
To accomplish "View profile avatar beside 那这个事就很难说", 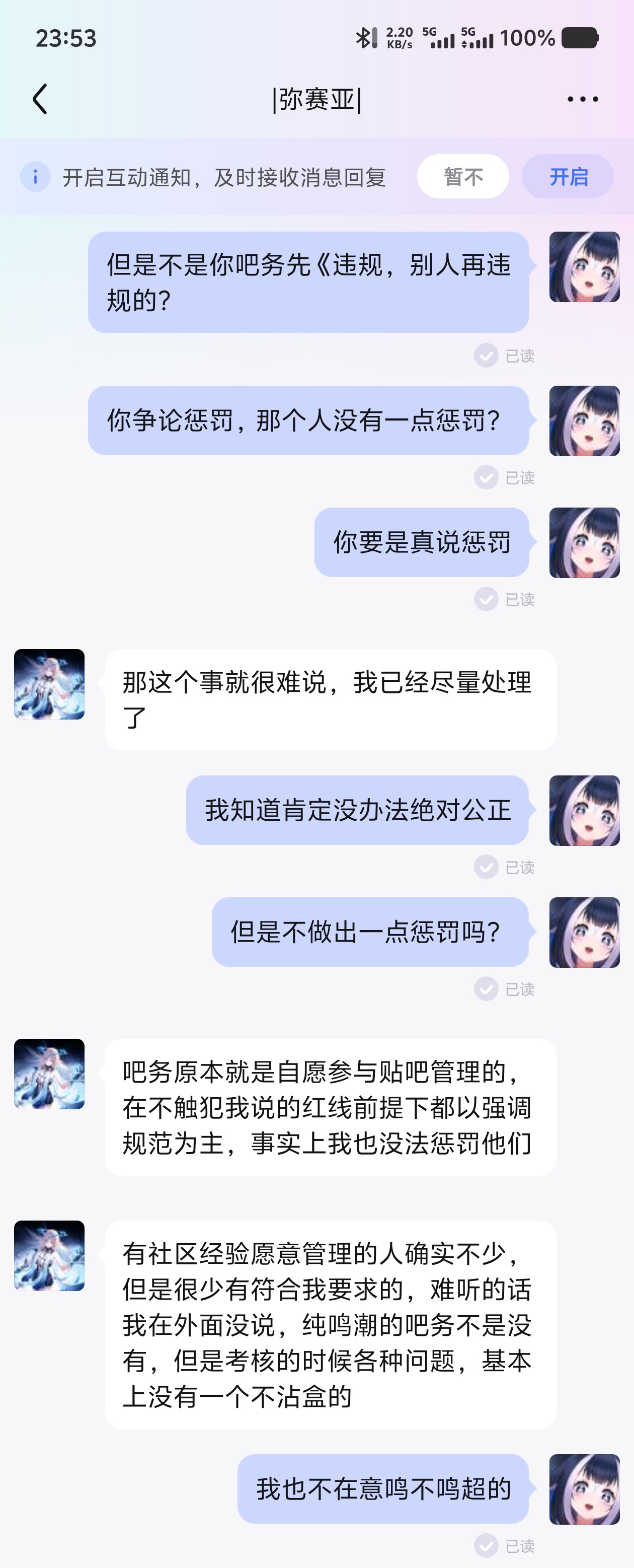I will 49,684.
